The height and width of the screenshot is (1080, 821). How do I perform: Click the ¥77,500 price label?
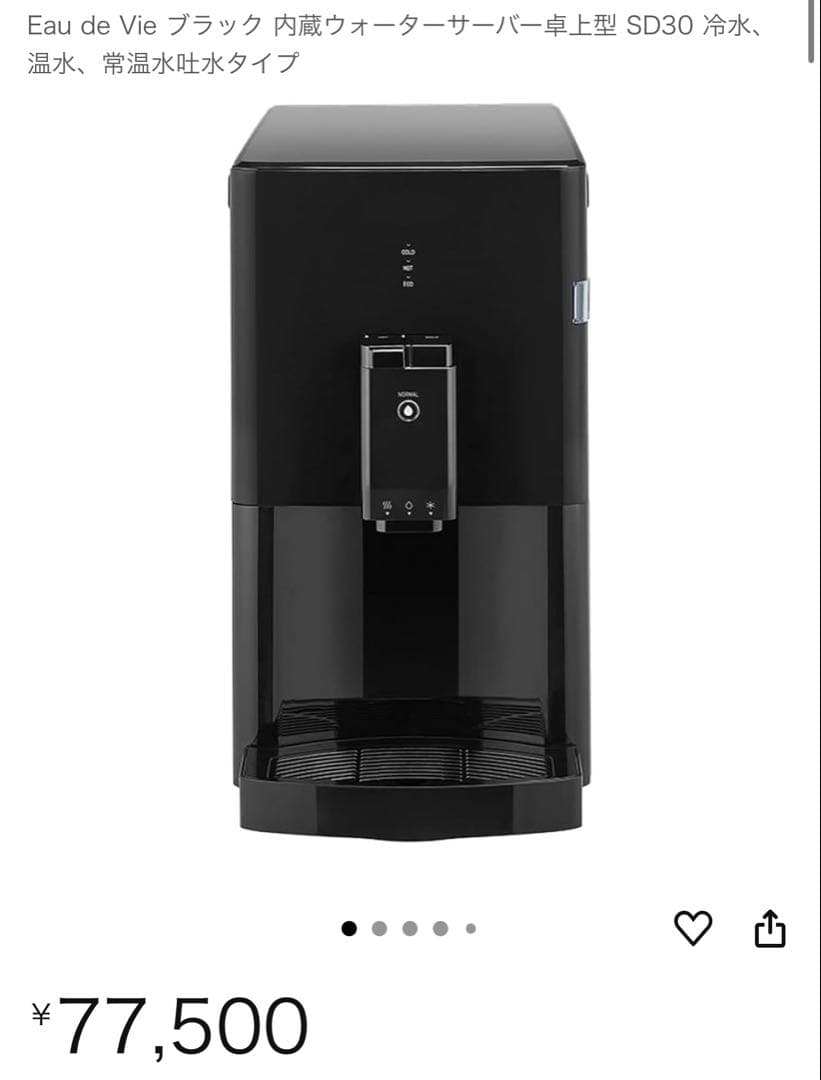pyautogui.click(x=170, y=1022)
